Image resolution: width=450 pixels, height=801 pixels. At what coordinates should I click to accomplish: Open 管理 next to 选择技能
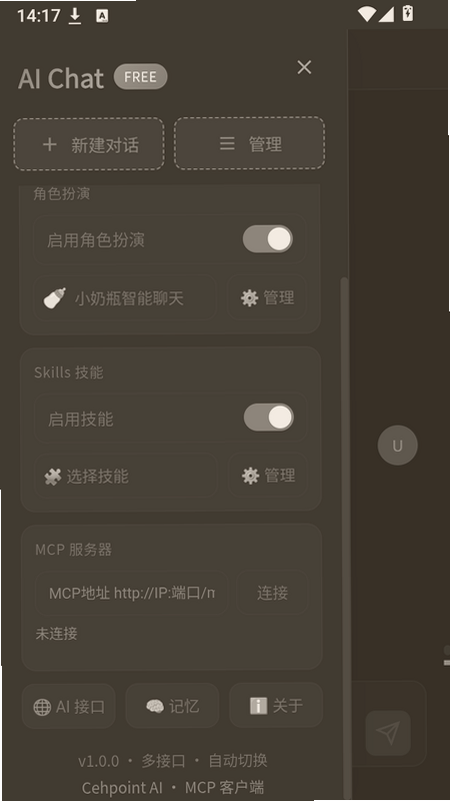coord(268,476)
